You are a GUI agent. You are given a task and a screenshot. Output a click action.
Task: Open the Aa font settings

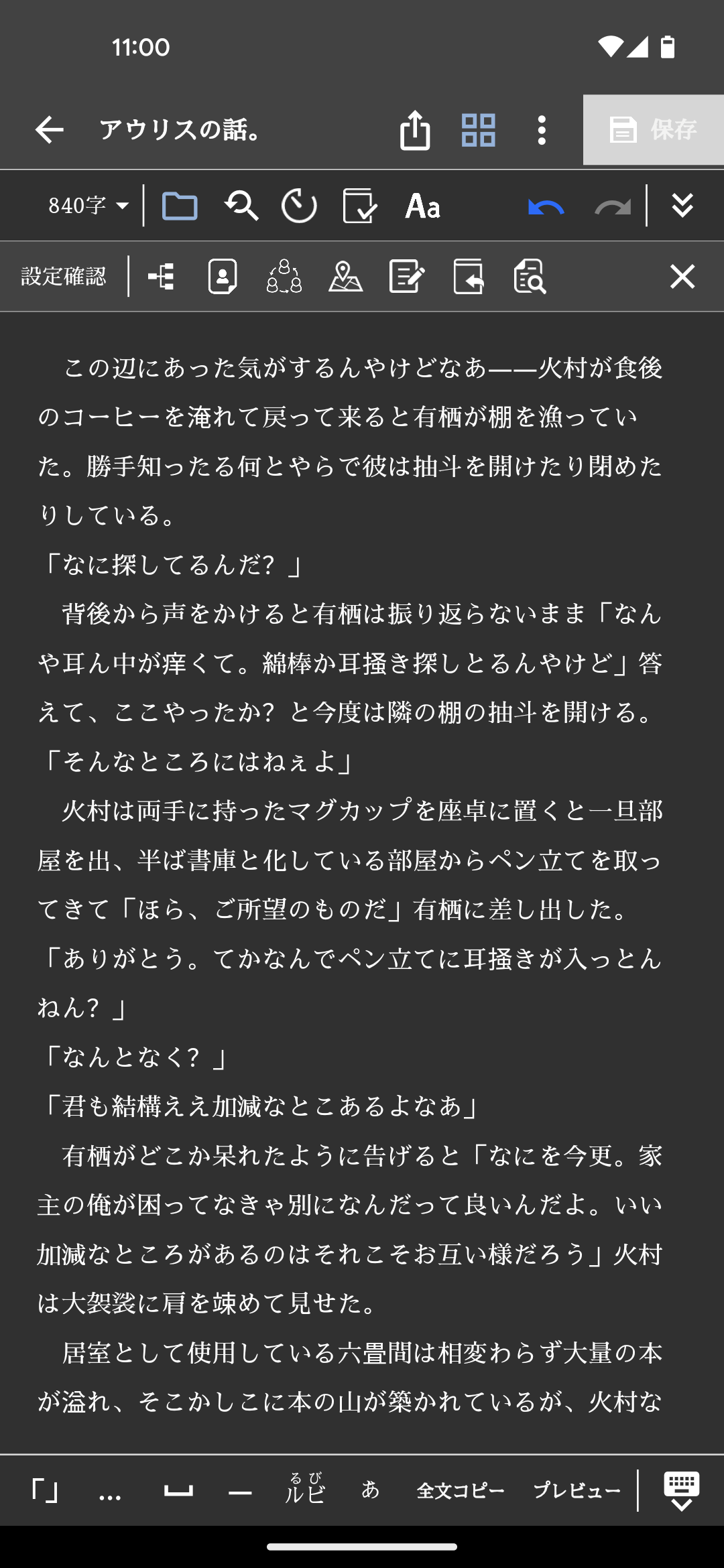pyautogui.click(x=423, y=205)
